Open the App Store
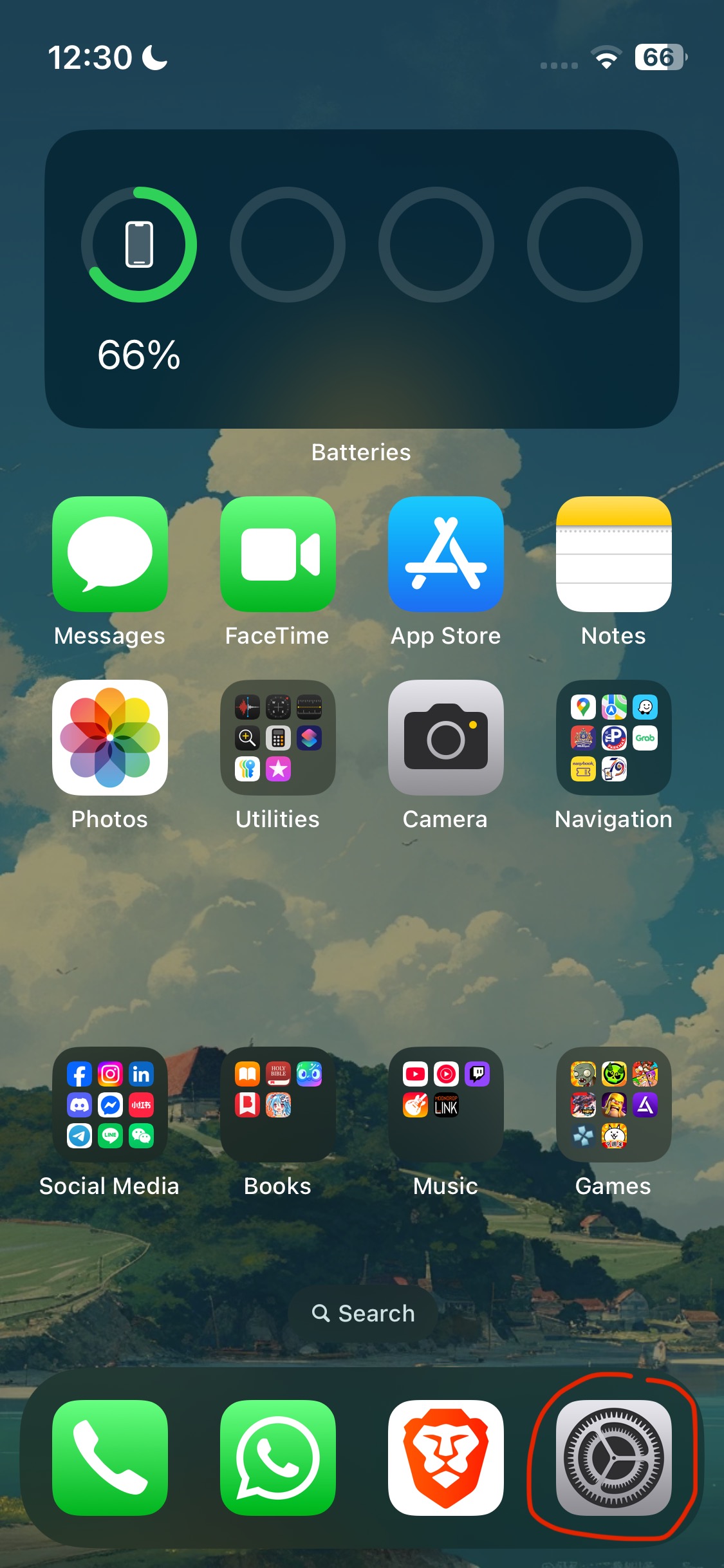The image size is (724, 1568). [x=446, y=554]
